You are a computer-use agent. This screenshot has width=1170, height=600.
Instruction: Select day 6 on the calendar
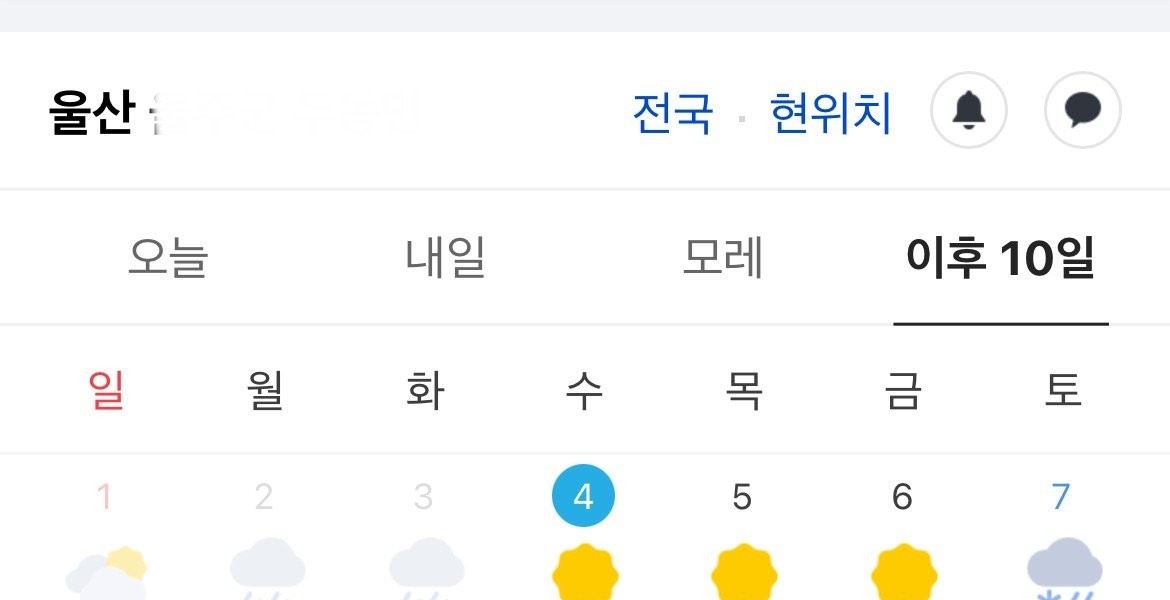point(902,497)
